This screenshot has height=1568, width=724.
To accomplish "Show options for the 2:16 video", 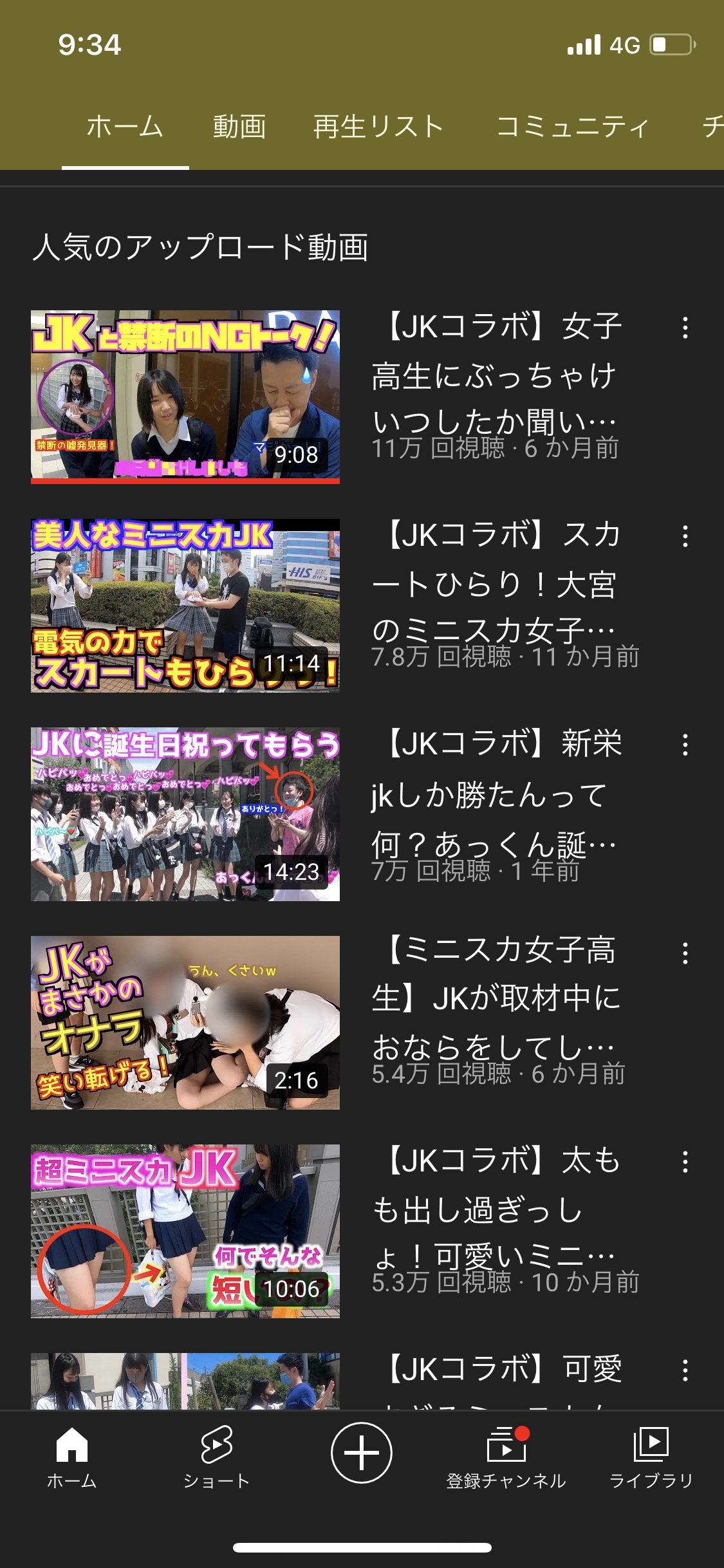I will pyautogui.click(x=685, y=953).
